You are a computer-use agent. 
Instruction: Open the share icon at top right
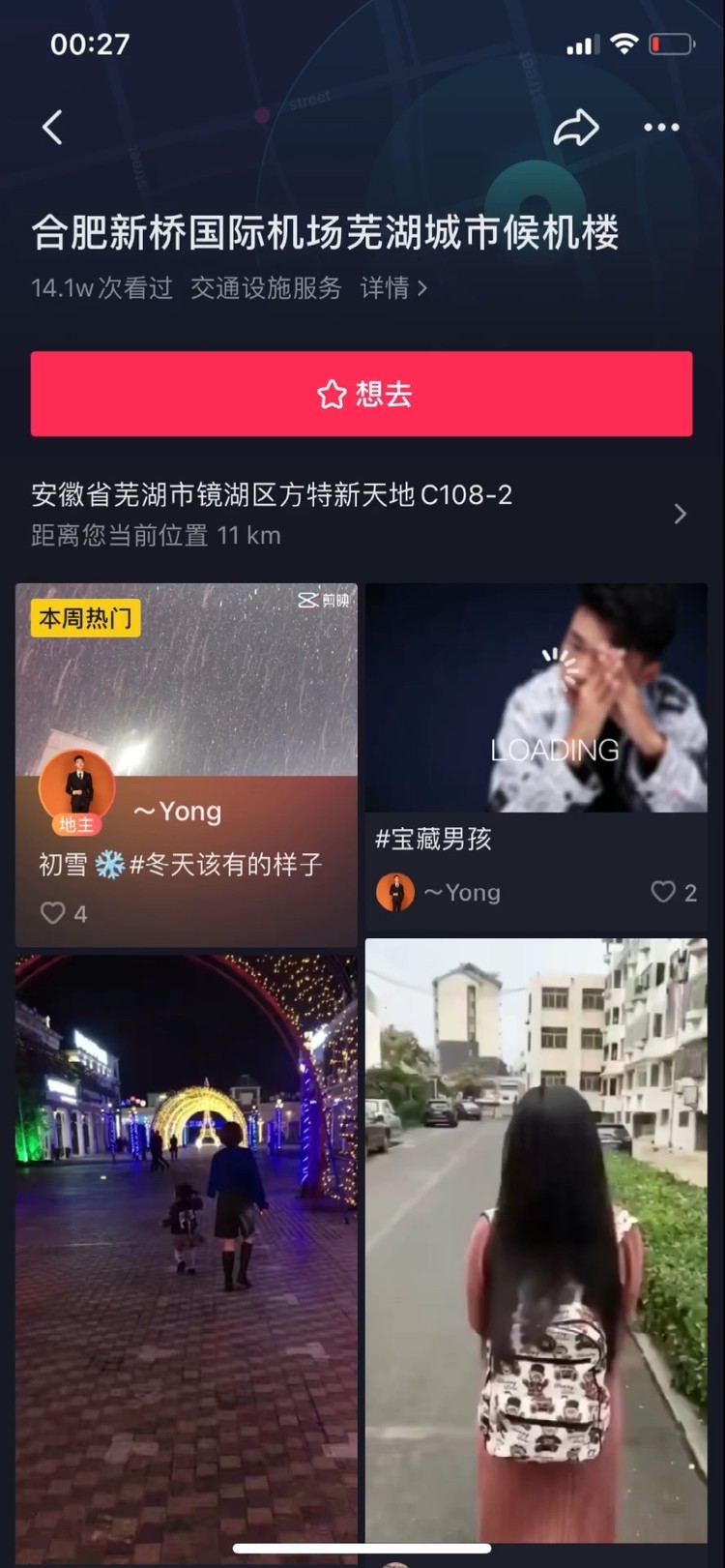tap(577, 127)
